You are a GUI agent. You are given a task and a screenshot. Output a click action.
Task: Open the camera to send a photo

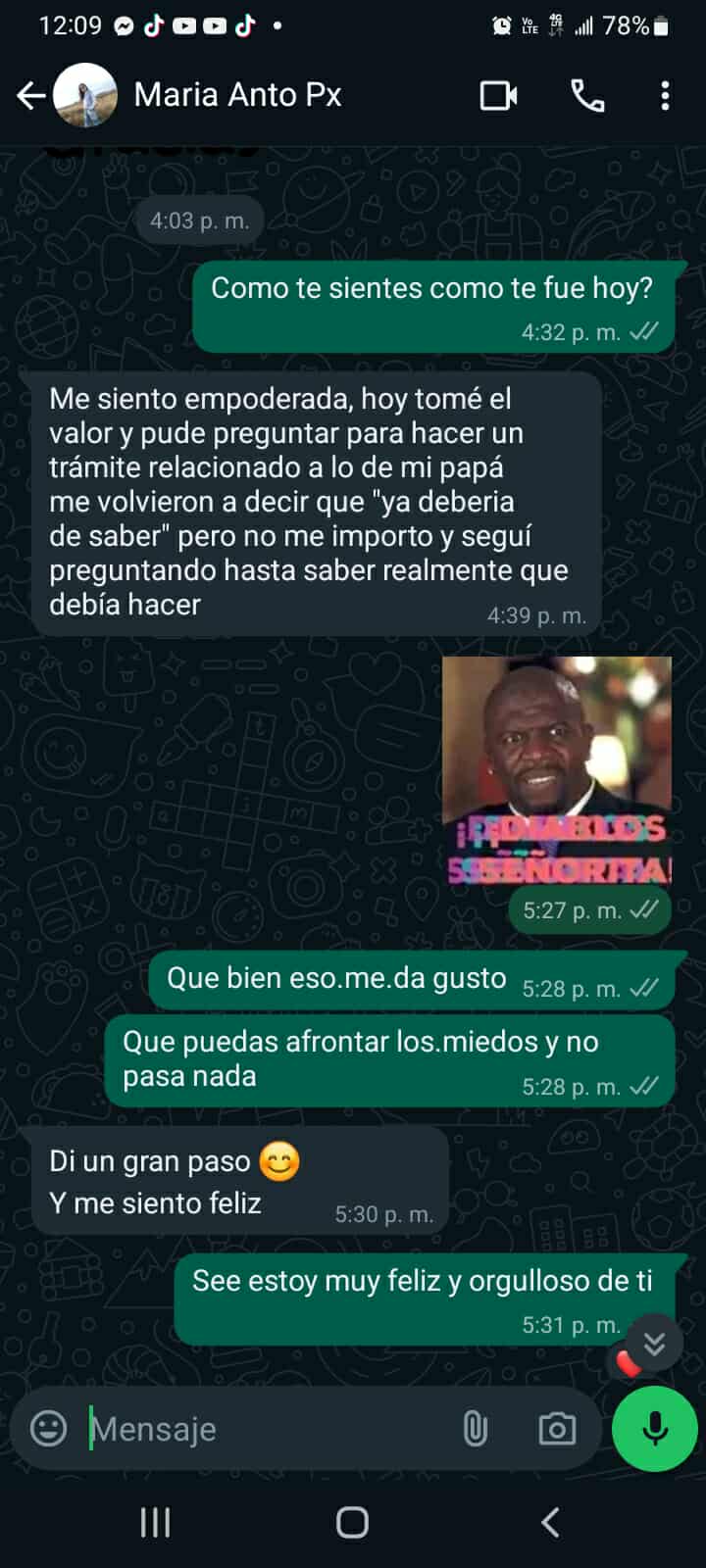pos(557,1429)
